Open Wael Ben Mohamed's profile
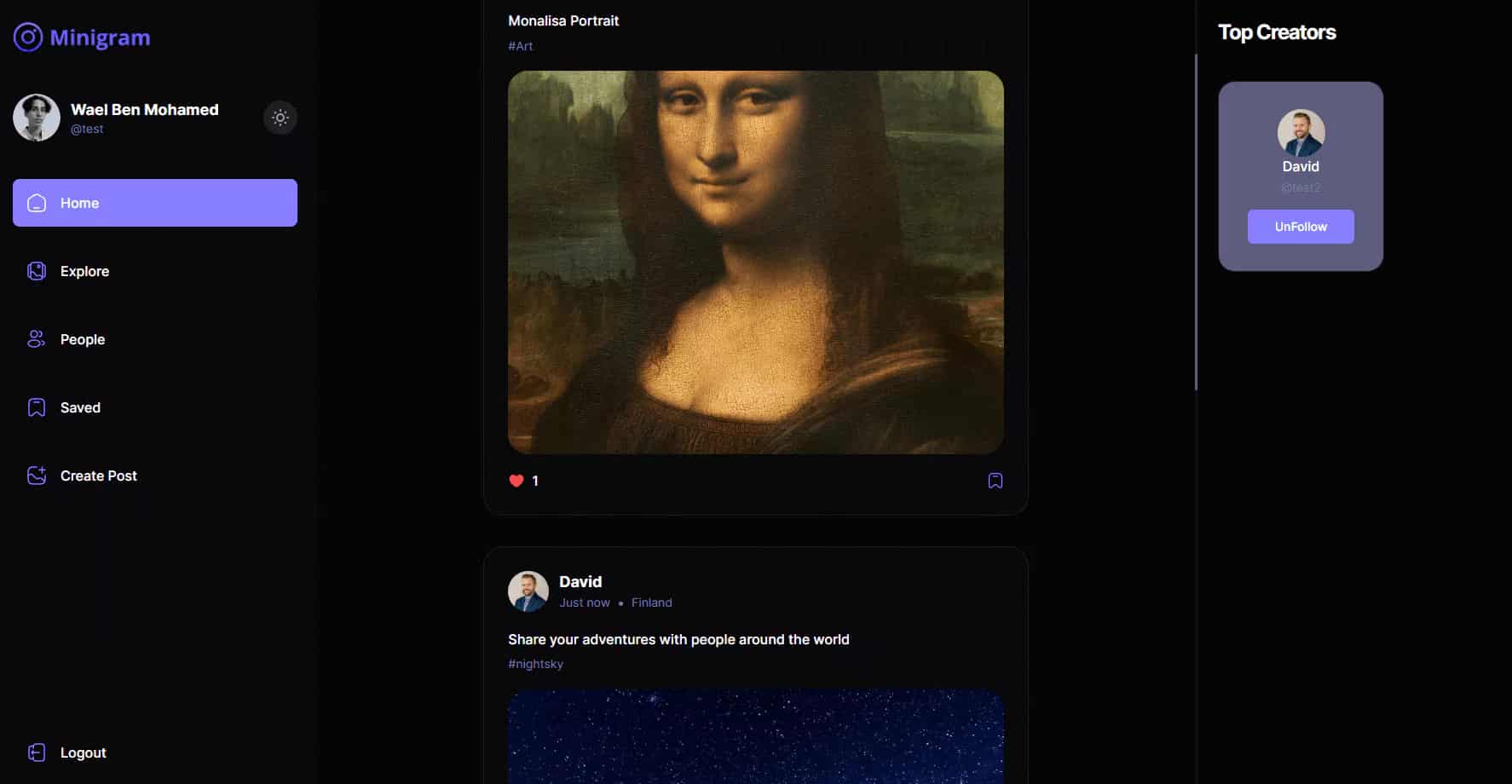This screenshot has width=1512, height=784. 143,110
